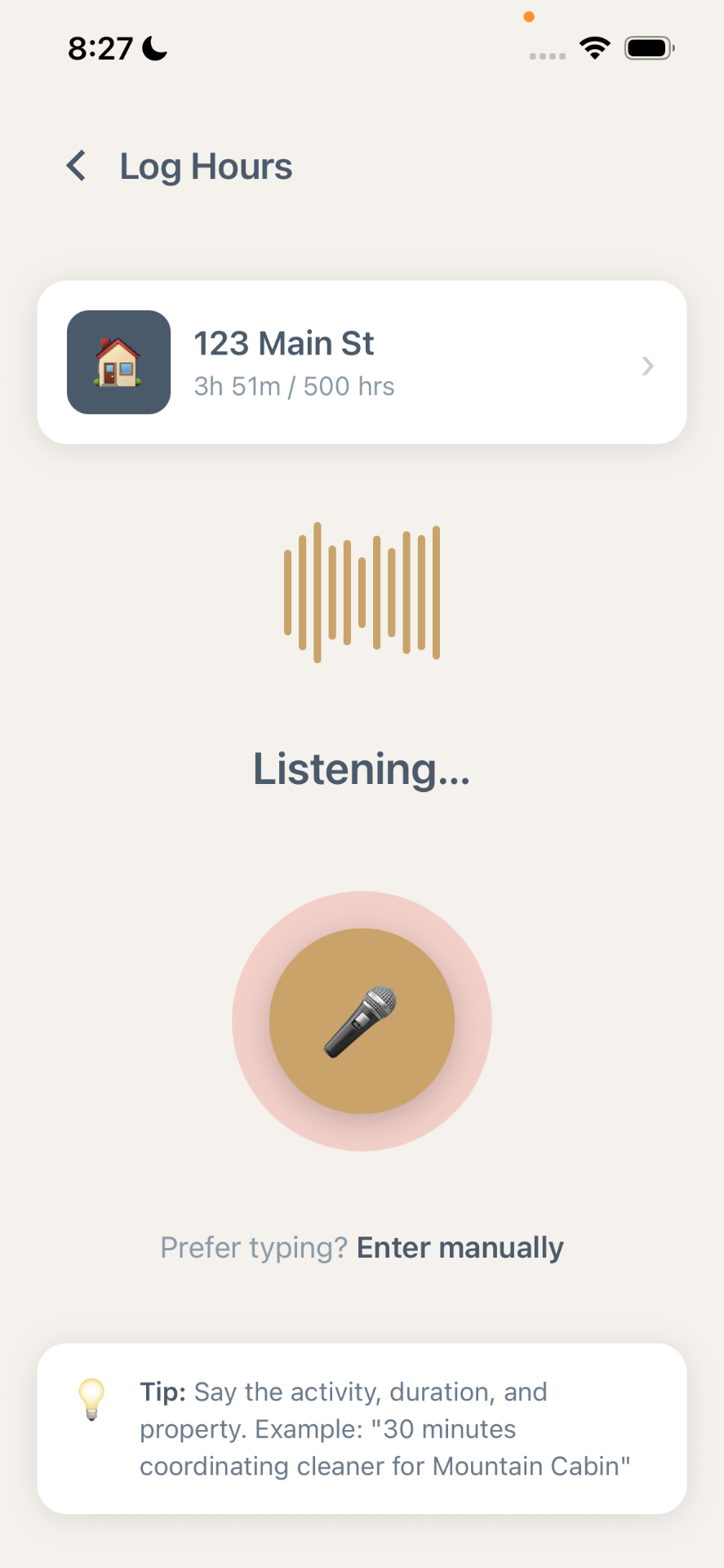This screenshot has height=1568, width=724.
Task: Tap the Wi-Fi indicator in the status bar
Action: 595,47
